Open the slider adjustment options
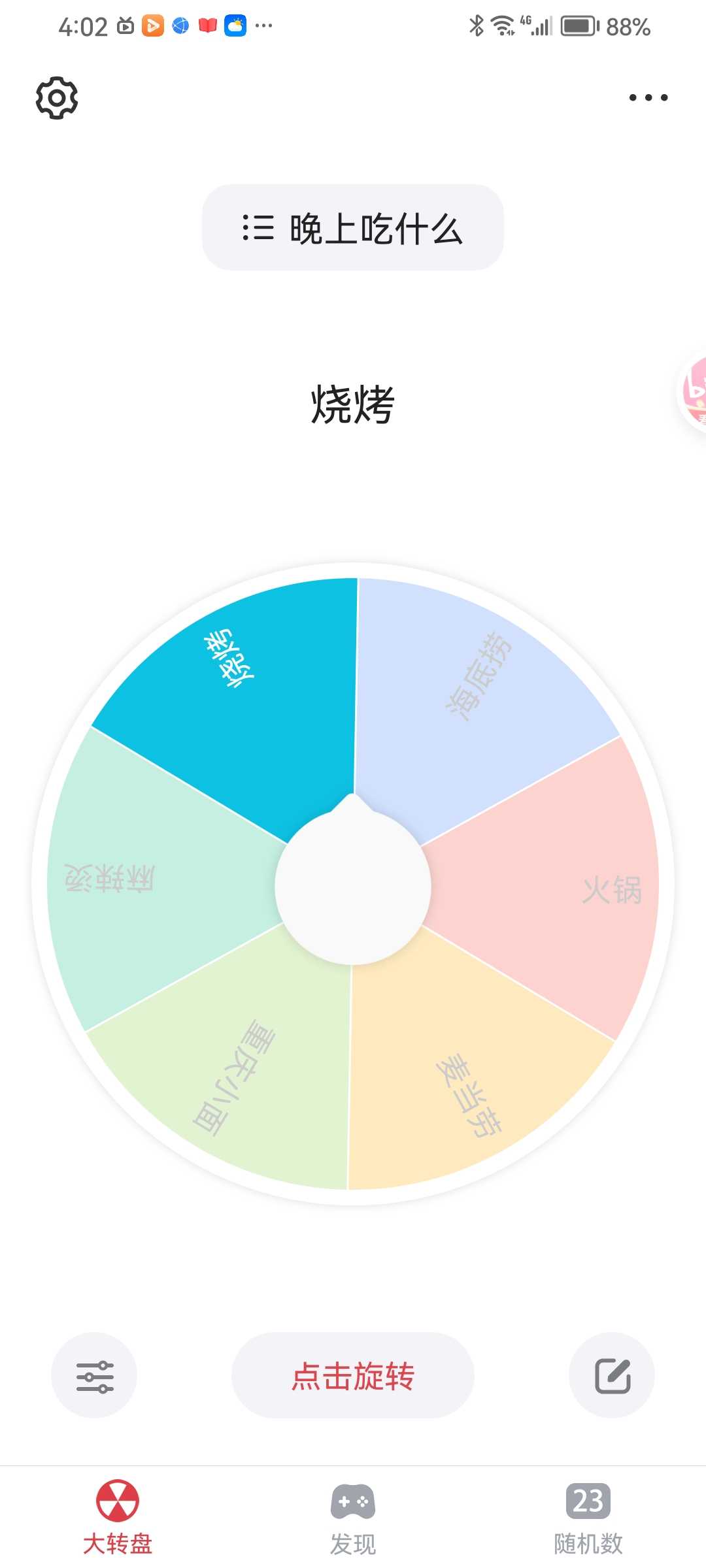The width and height of the screenshot is (706, 1568). [95, 1375]
